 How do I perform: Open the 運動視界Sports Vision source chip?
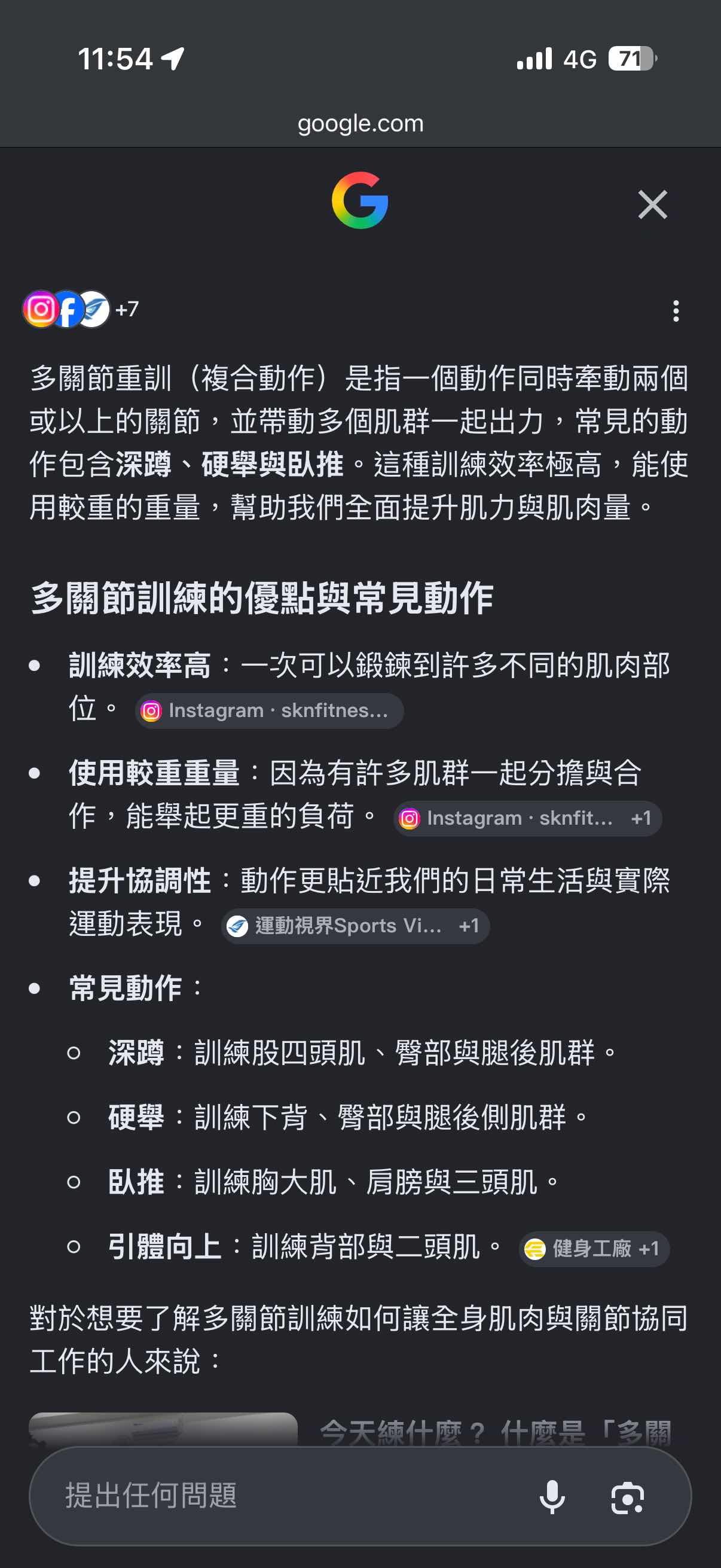click(x=355, y=926)
